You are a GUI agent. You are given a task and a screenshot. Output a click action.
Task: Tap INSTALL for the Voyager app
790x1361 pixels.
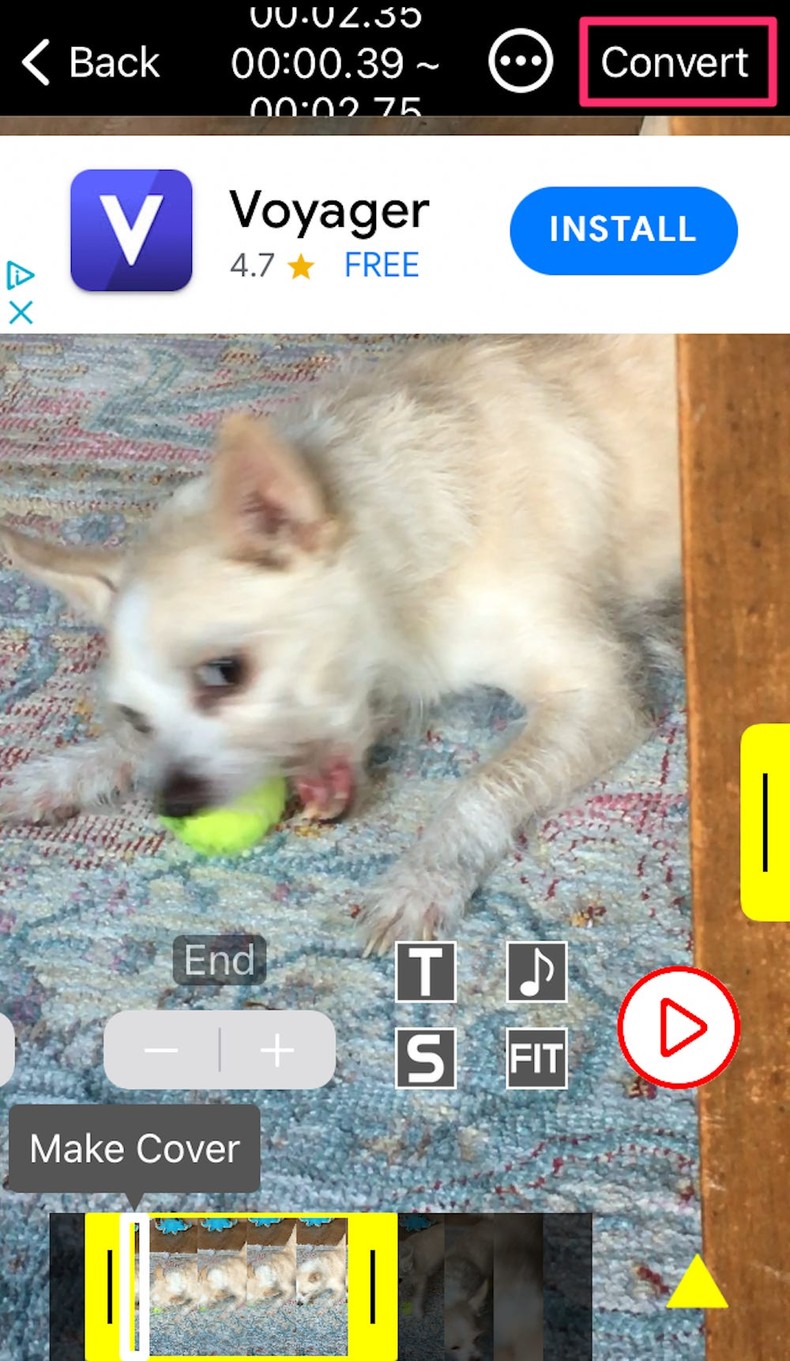pyautogui.click(x=623, y=230)
